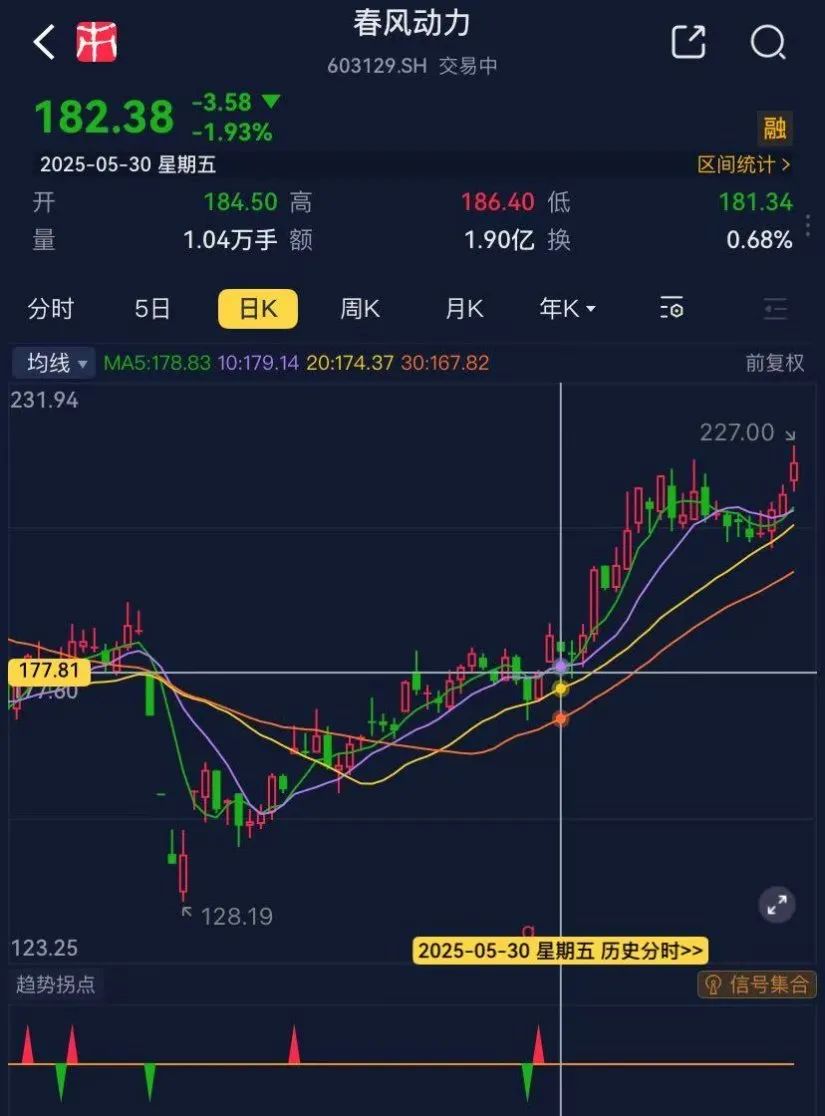Tap the 趋势拐点 indicator label
Viewport: 825px width, 1116px height.
pos(56,984)
